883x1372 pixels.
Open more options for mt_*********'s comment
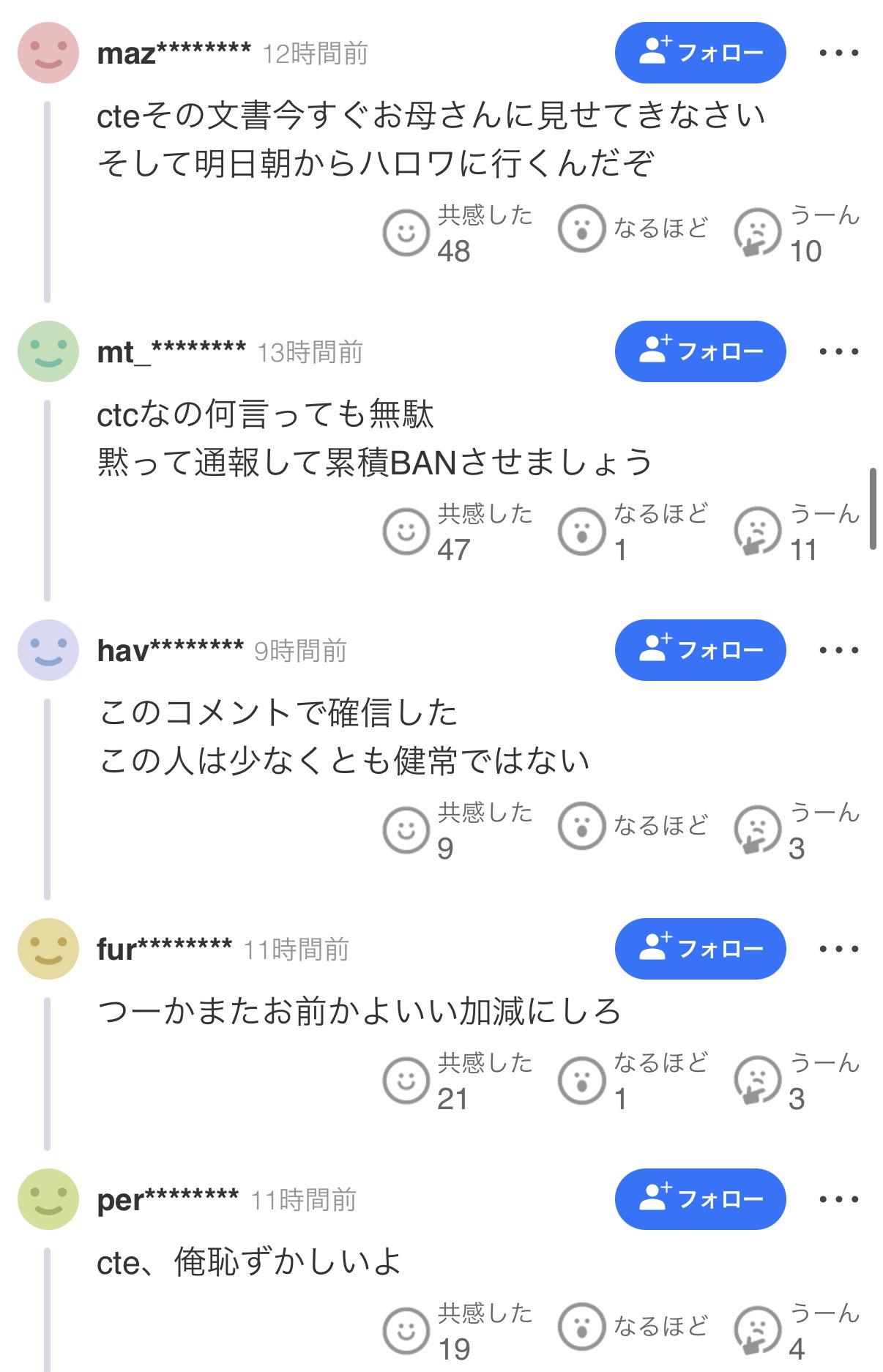838,351
